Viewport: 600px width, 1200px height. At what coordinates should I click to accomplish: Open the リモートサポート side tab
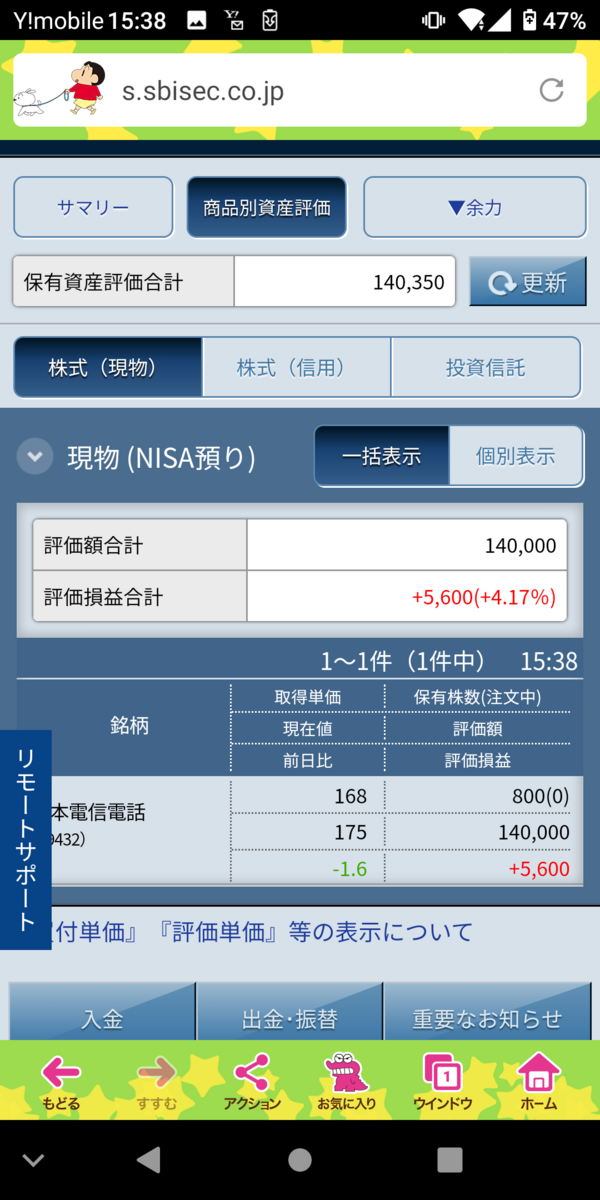coord(26,840)
